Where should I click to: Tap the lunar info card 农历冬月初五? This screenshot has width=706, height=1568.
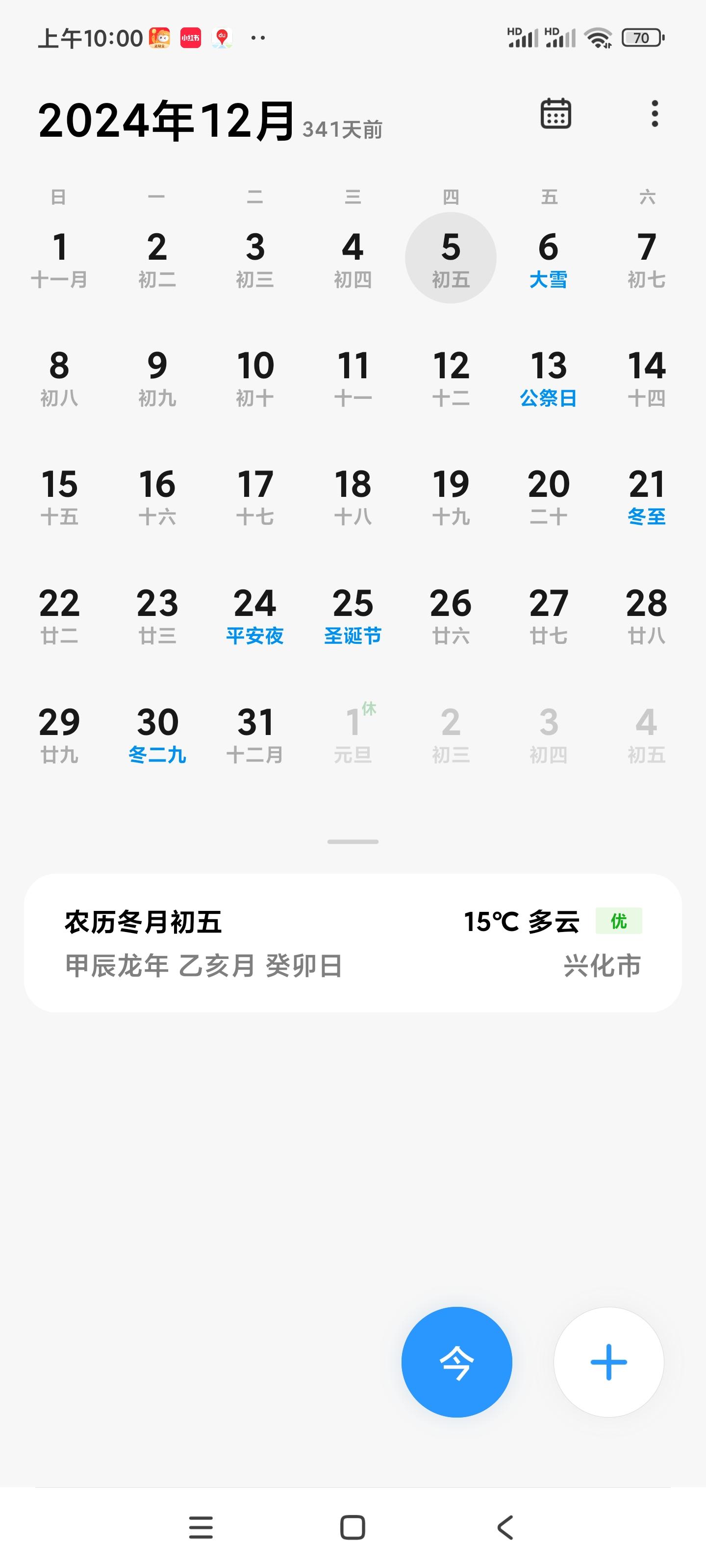click(x=144, y=922)
